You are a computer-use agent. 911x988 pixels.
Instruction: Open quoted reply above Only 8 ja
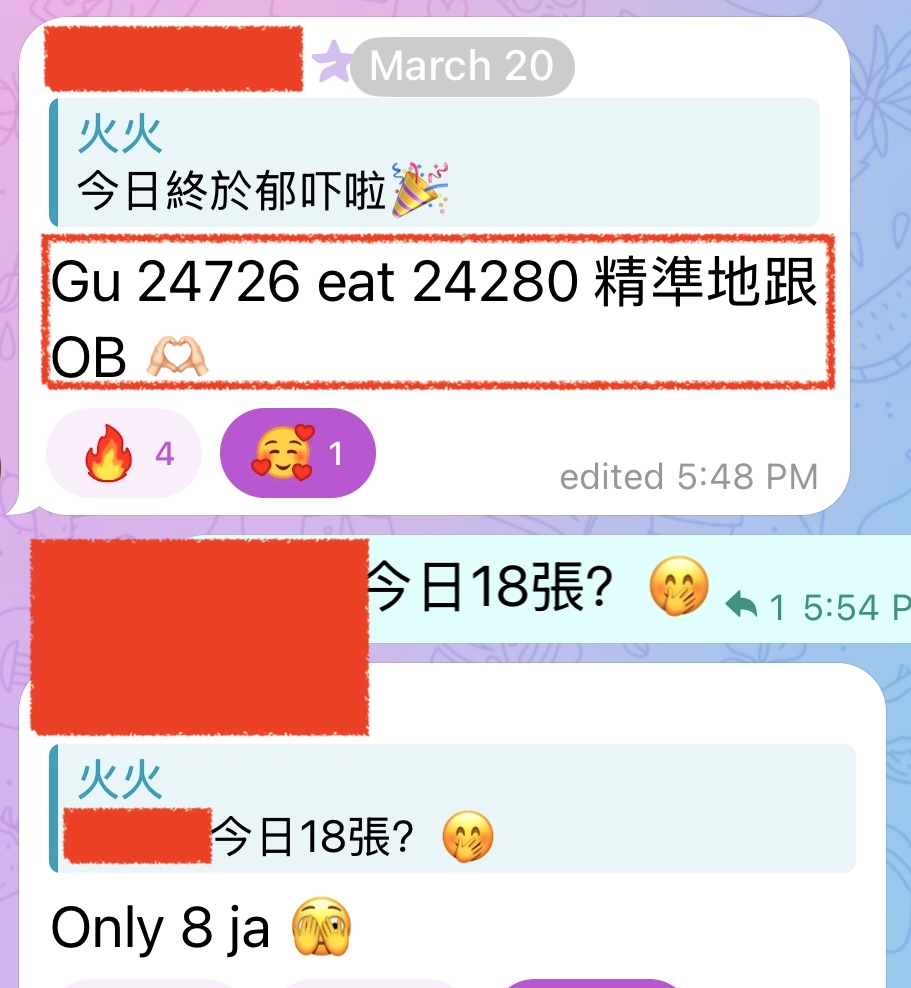(x=452, y=808)
